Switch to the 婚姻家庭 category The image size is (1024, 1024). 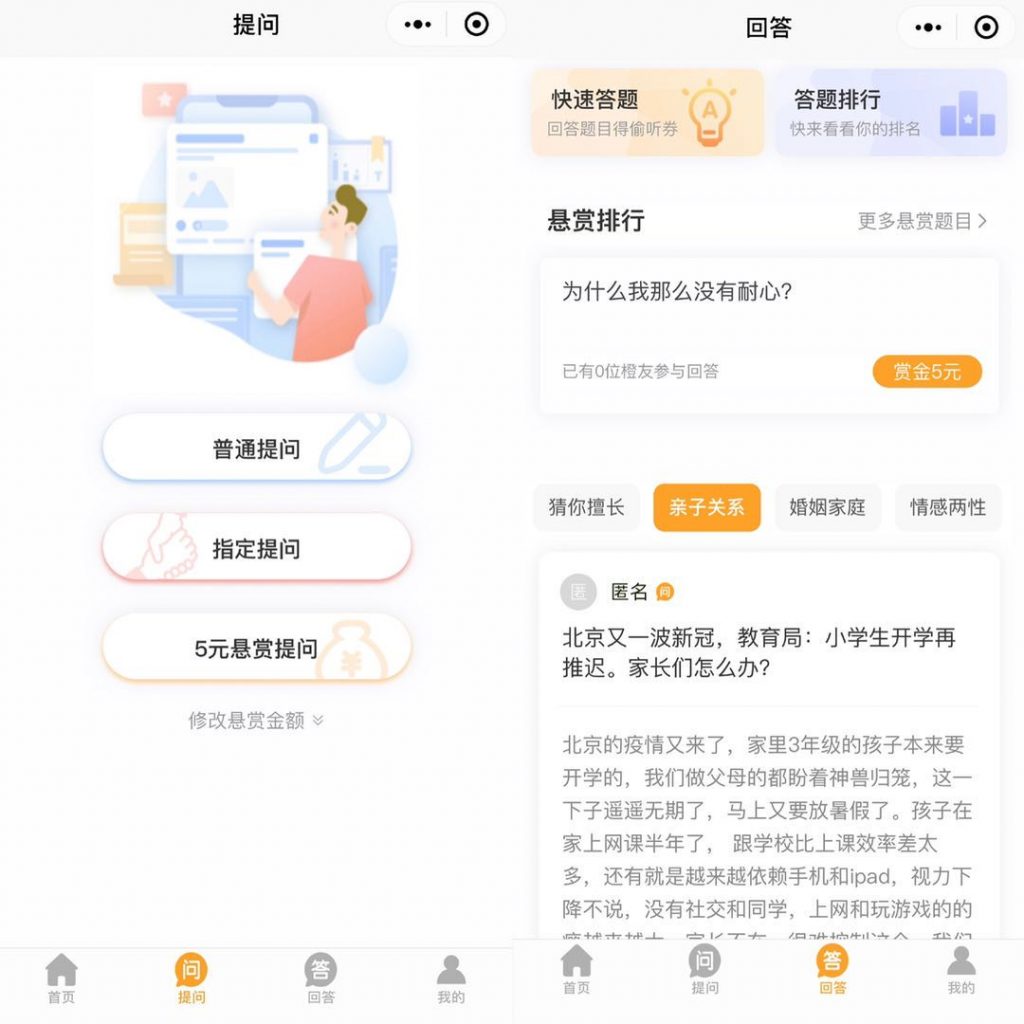coord(827,507)
